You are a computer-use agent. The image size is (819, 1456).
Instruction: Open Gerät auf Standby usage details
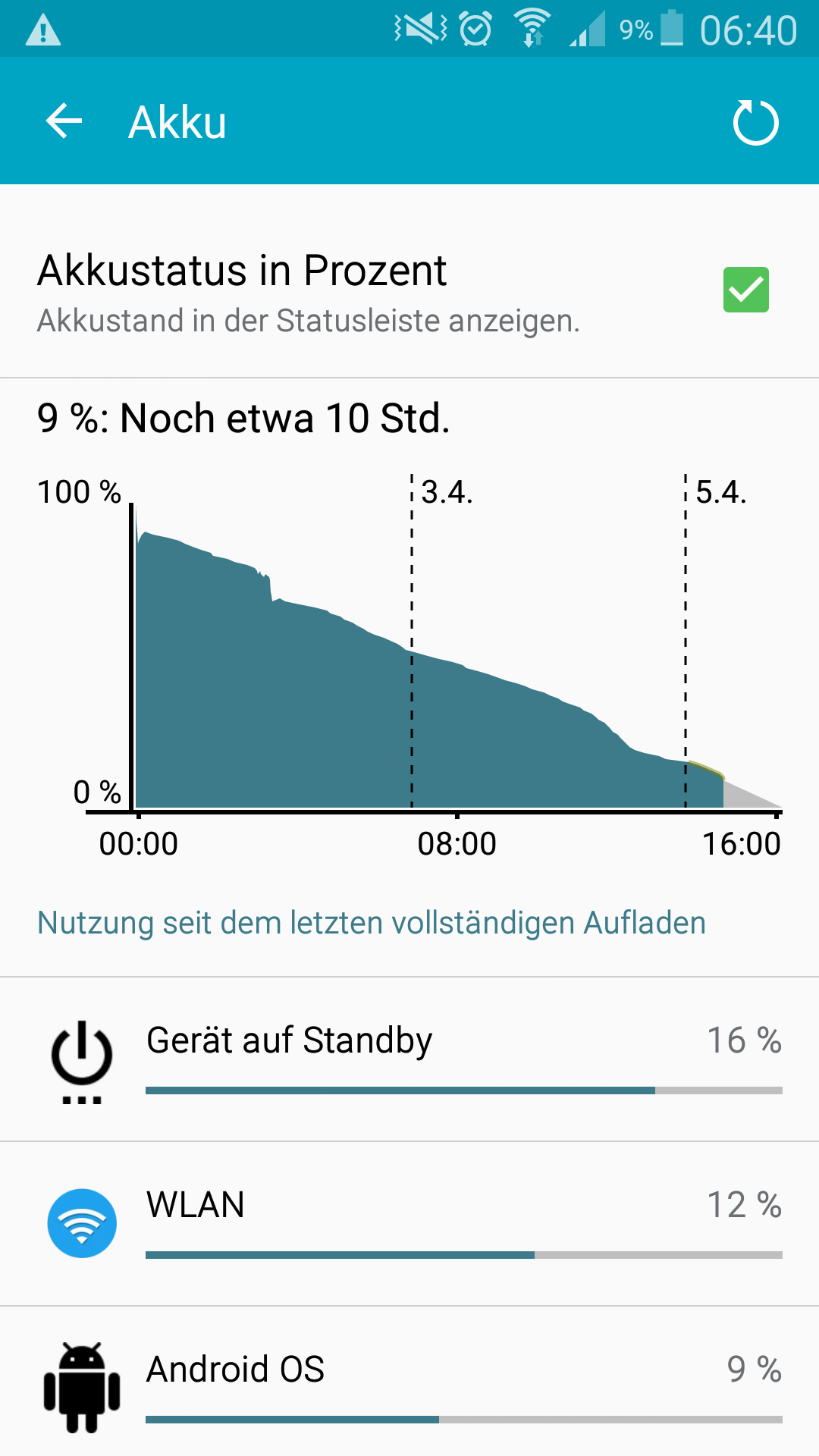point(409,1059)
